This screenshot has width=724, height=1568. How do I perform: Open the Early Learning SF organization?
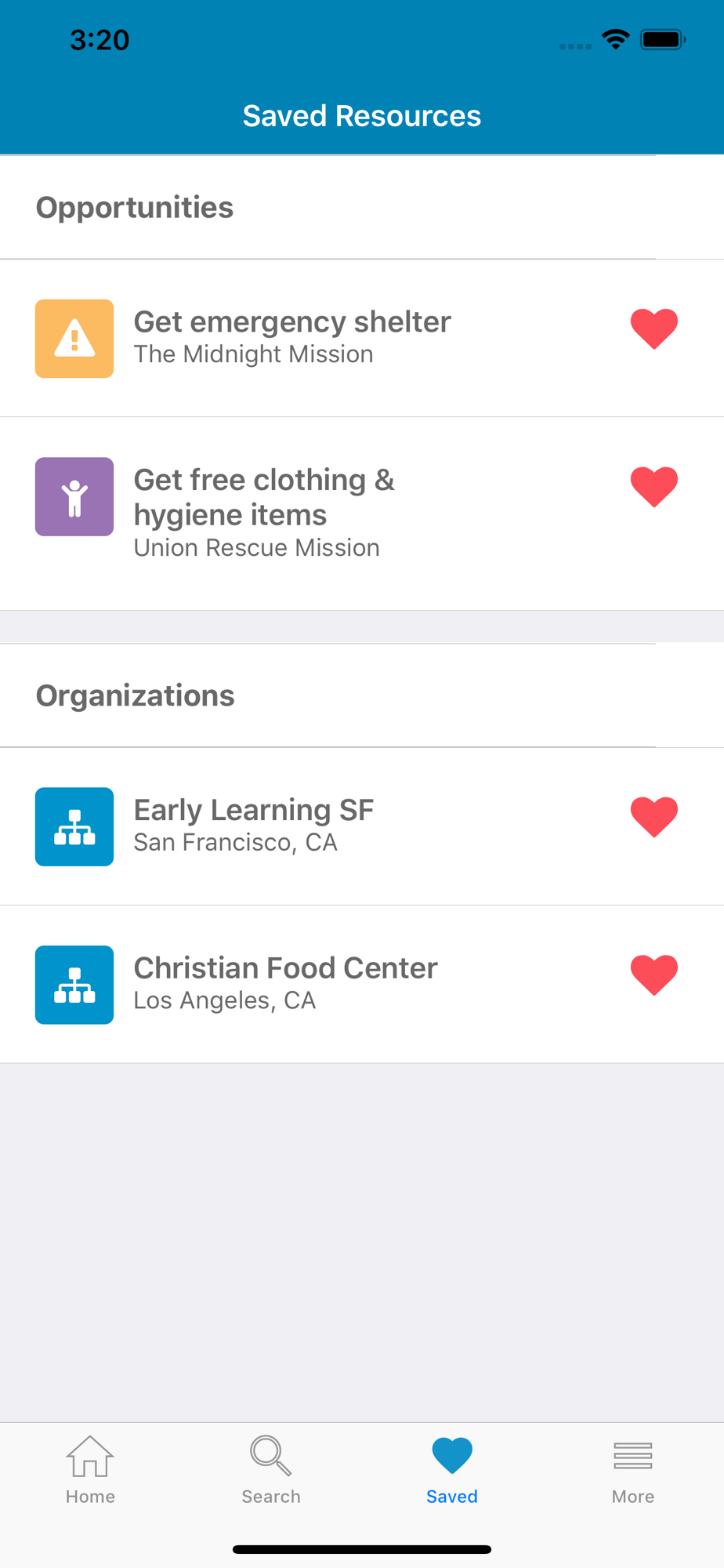pos(362,827)
